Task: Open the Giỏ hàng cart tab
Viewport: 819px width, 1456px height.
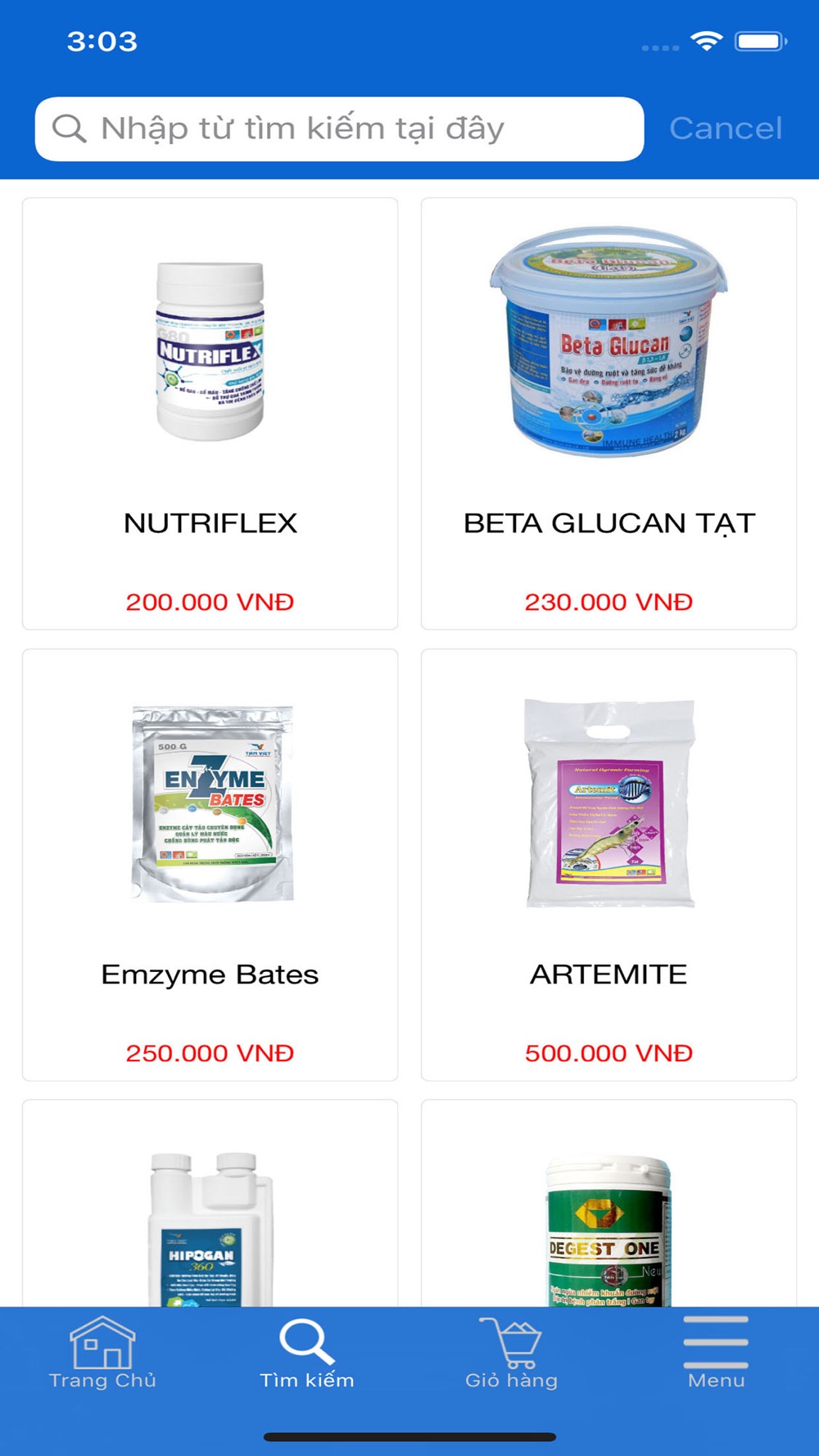Action: pyautogui.click(x=511, y=1353)
